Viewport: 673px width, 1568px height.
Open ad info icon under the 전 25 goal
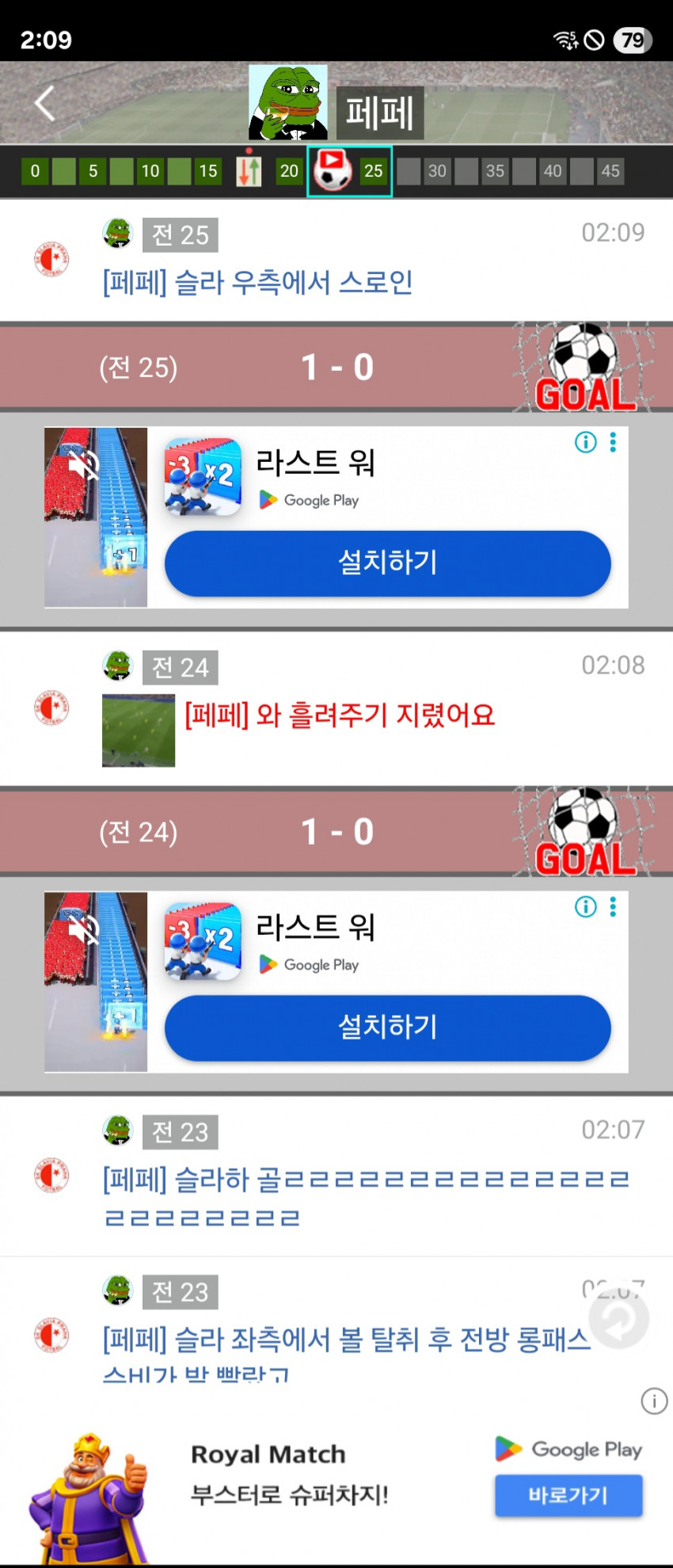click(x=585, y=442)
